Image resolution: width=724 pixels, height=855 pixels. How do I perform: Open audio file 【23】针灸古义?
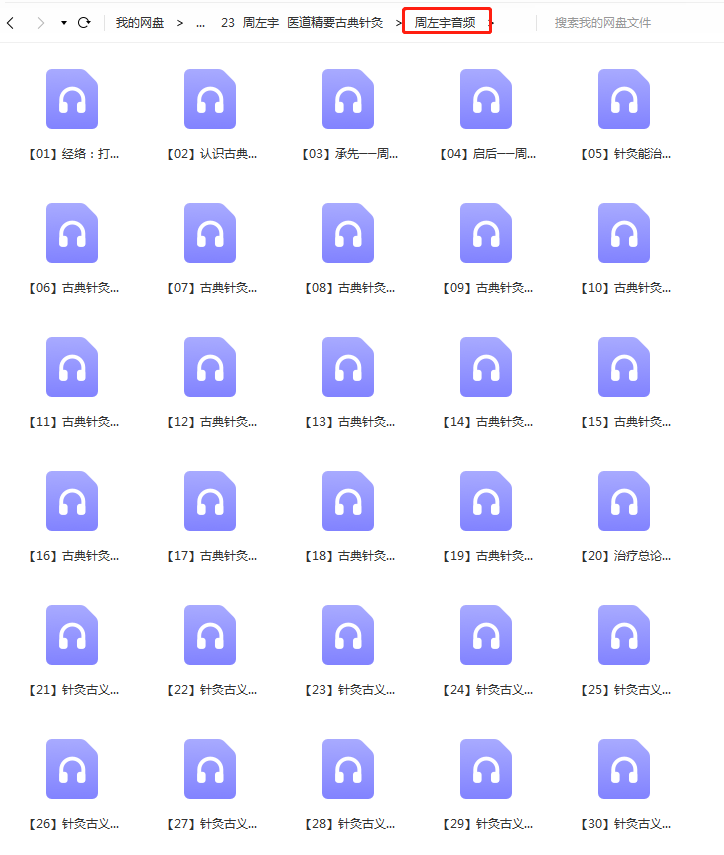point(348,635)
